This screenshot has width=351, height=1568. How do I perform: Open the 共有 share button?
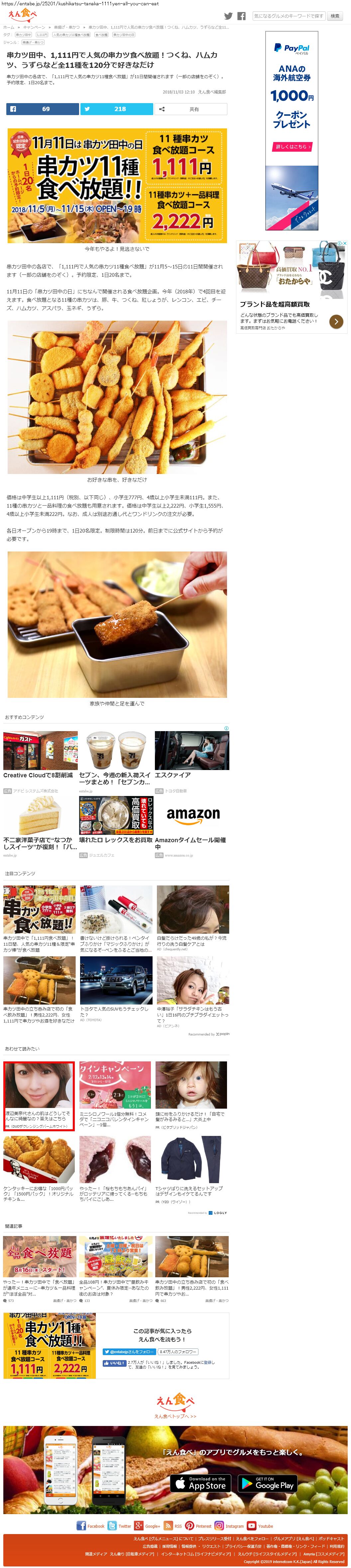190,109
